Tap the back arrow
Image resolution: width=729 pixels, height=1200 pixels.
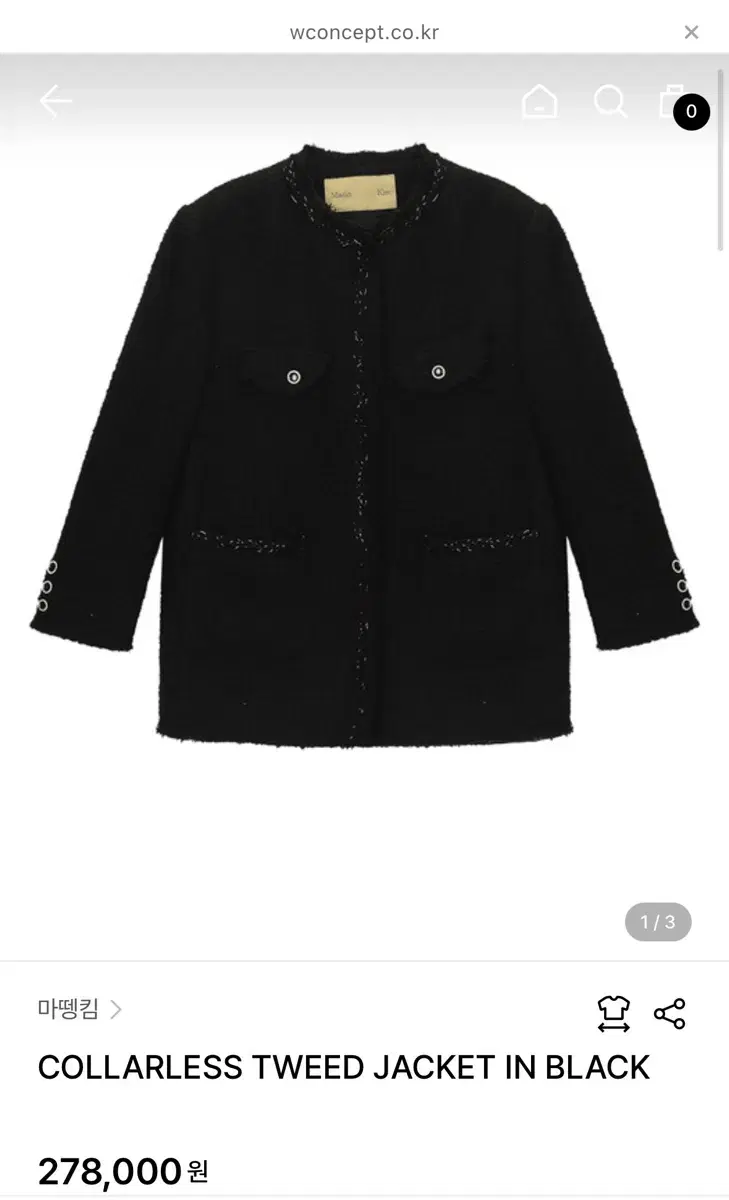click(55, 101)
